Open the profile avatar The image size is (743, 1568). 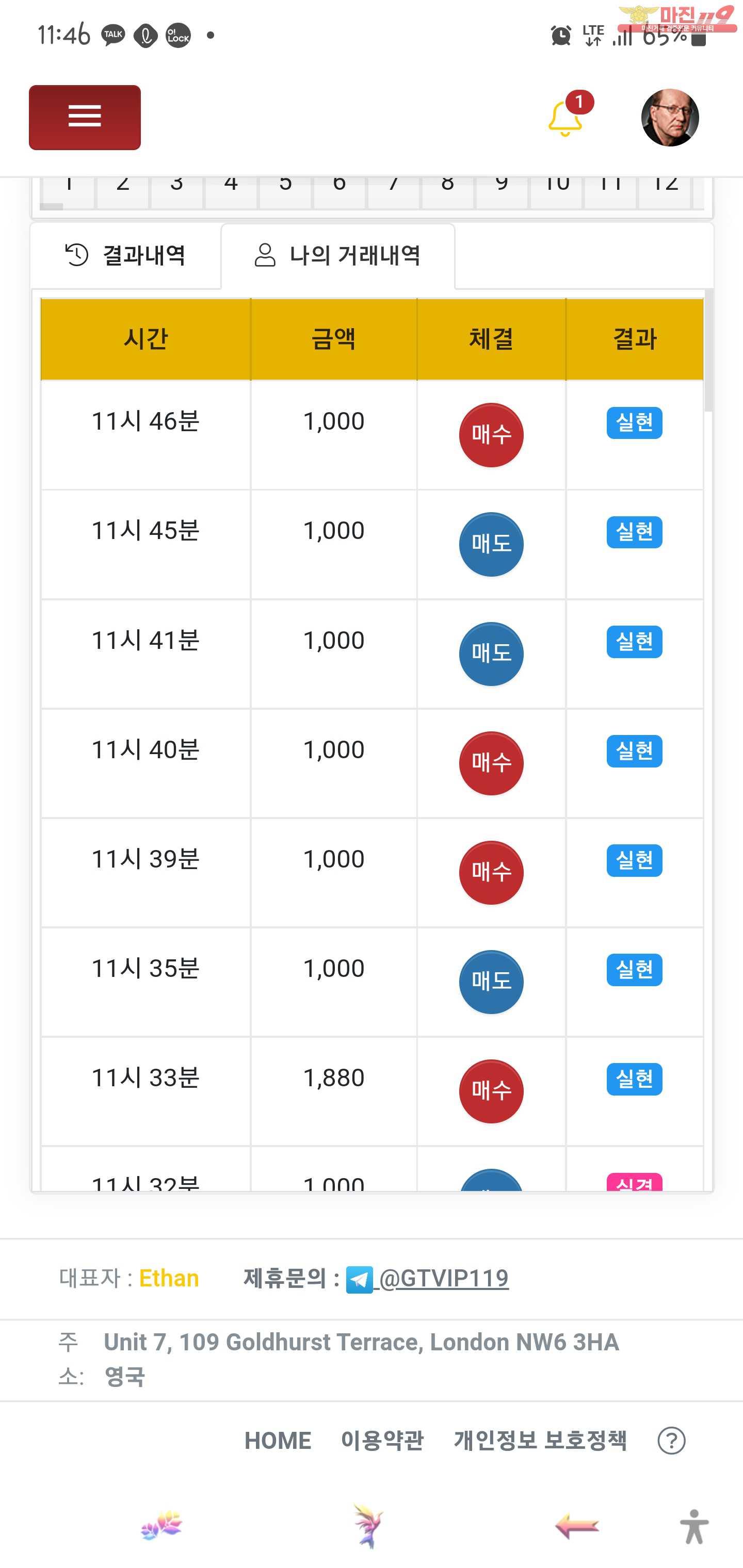669,118
